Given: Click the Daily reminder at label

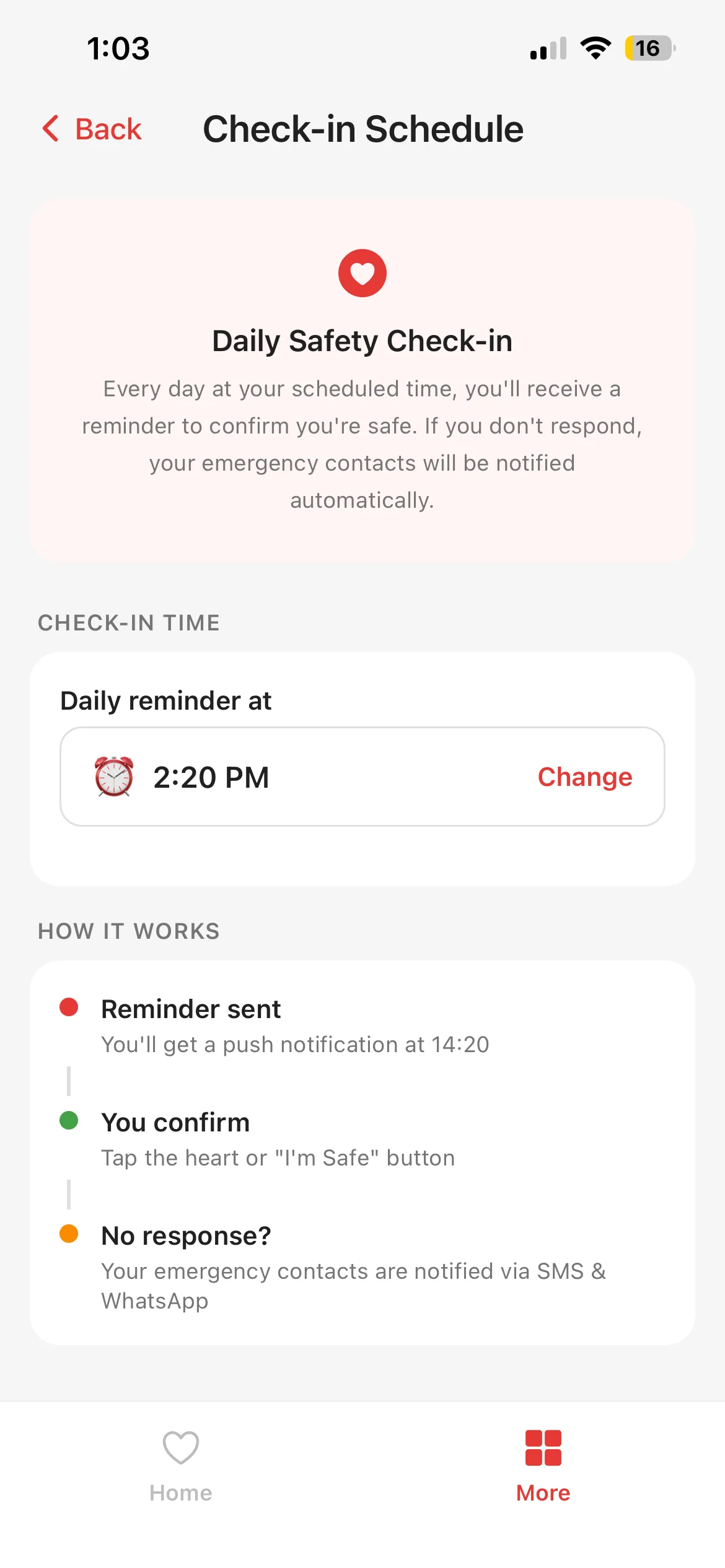Looking at the screenshot, I should point(165,700).
